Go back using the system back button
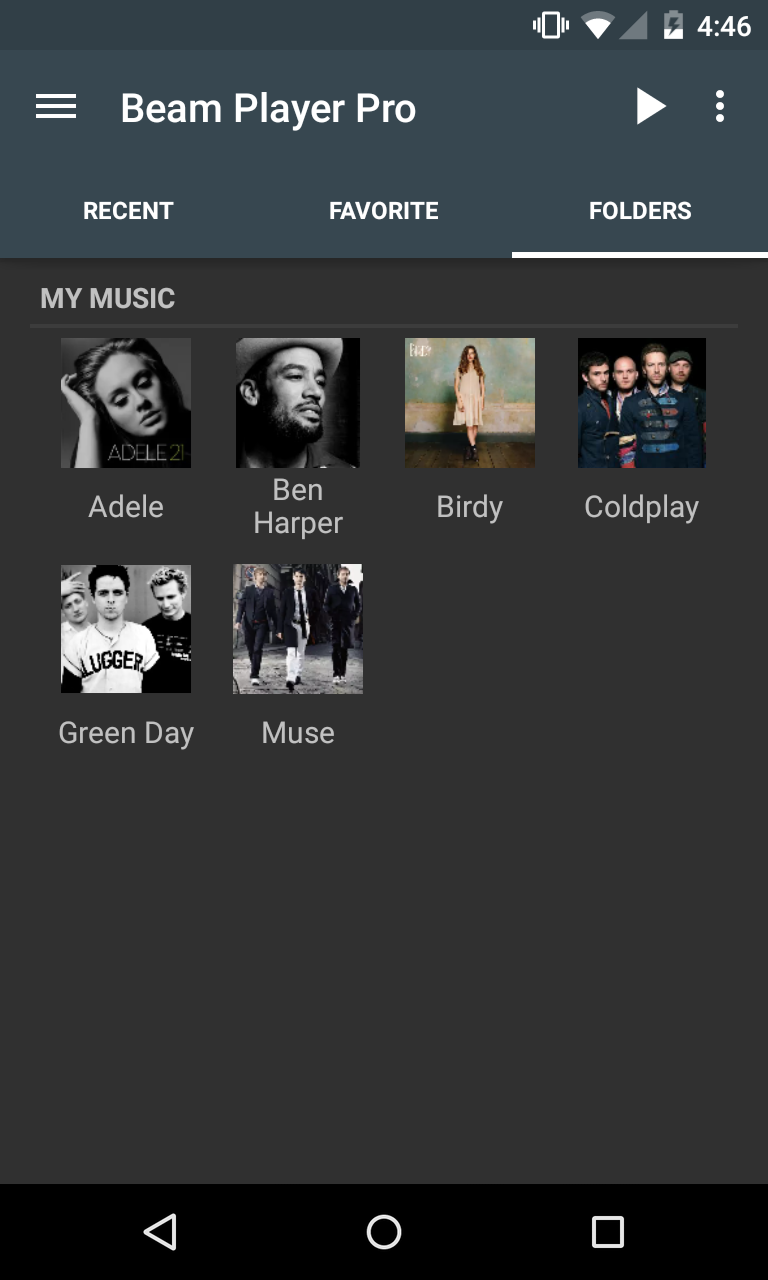This screenshot has height=1280, width=768. (x=160, y=1232)
